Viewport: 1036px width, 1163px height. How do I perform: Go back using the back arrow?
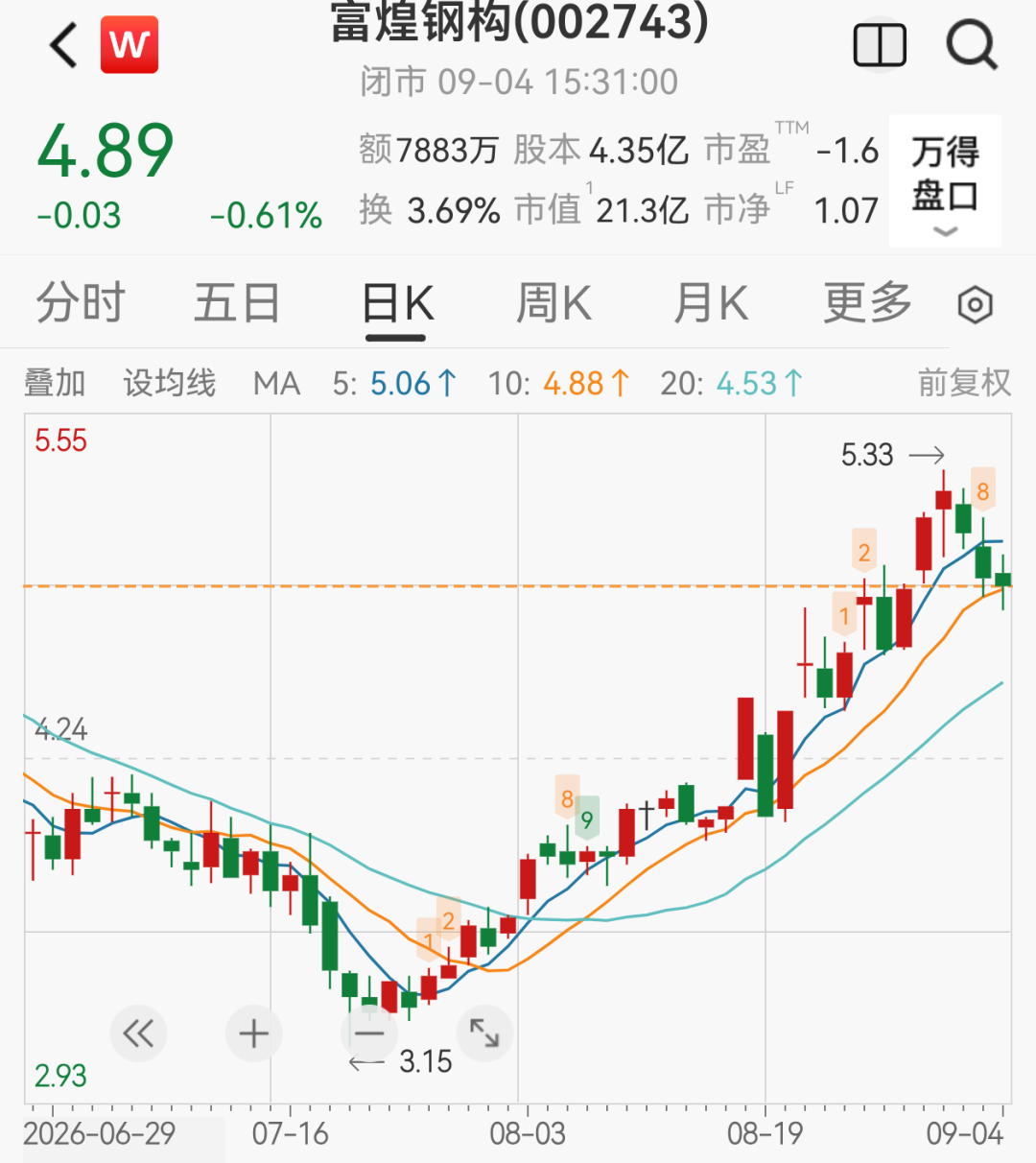click(63, 45)
